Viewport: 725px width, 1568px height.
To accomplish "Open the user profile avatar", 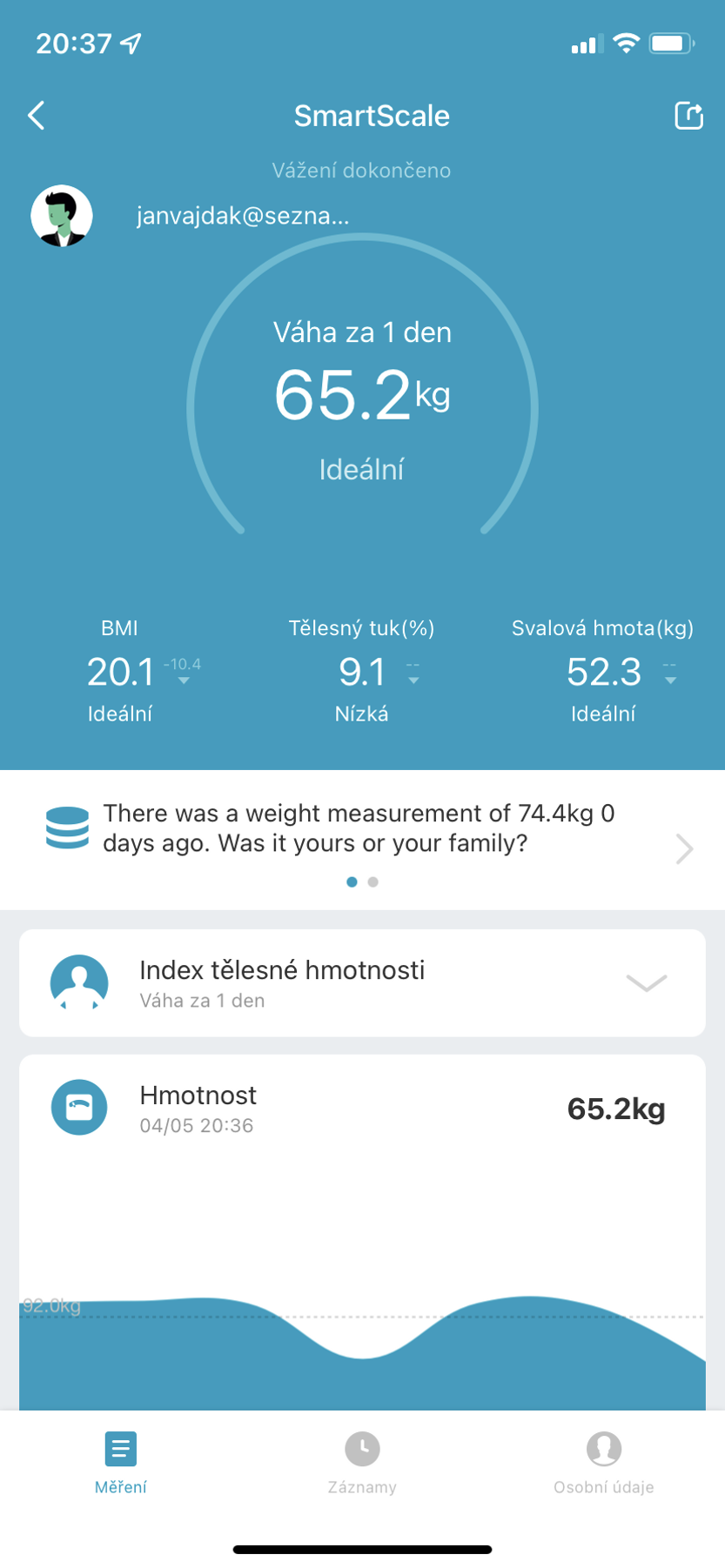I will click(x=62, y=216).
